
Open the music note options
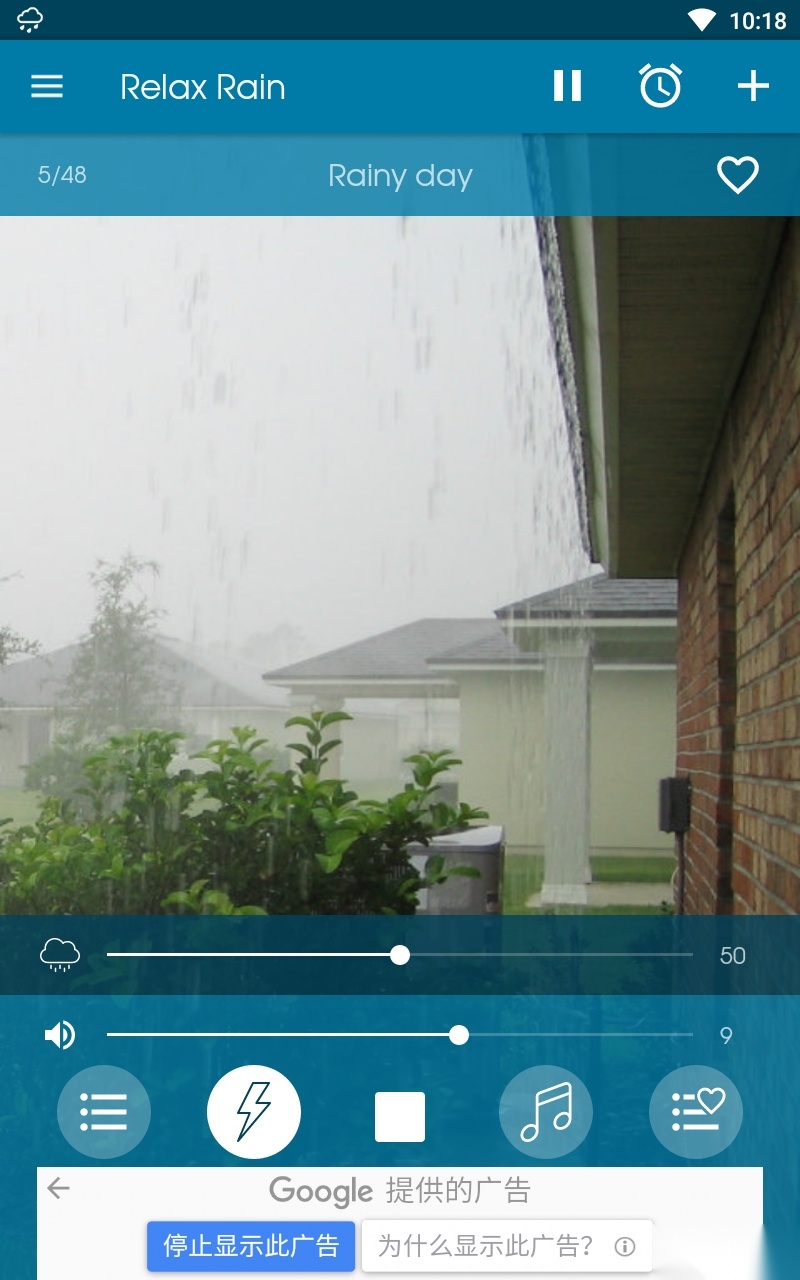pos(546,1112)
